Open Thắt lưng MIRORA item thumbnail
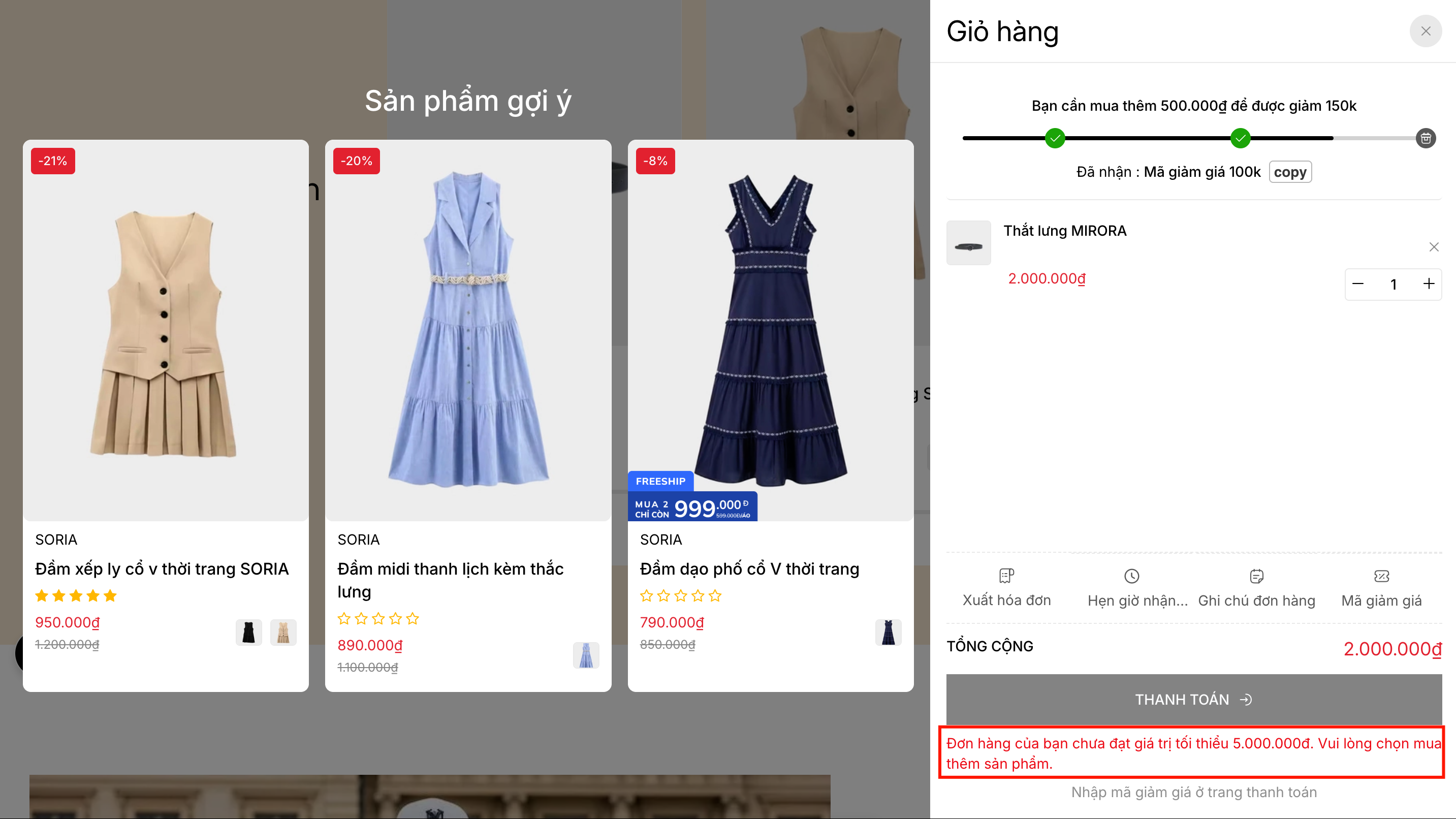 point(968,243)
